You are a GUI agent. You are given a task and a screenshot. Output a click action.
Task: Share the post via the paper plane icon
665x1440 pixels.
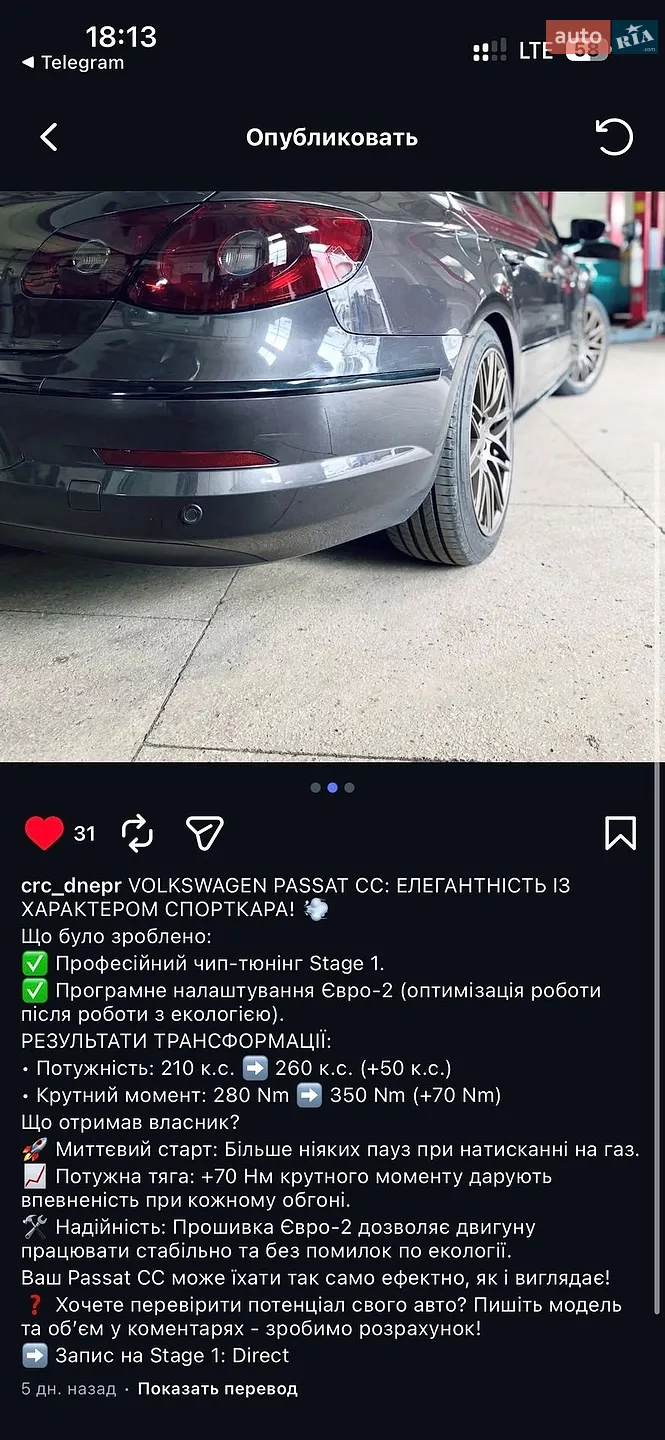click(x=205, y=832)
